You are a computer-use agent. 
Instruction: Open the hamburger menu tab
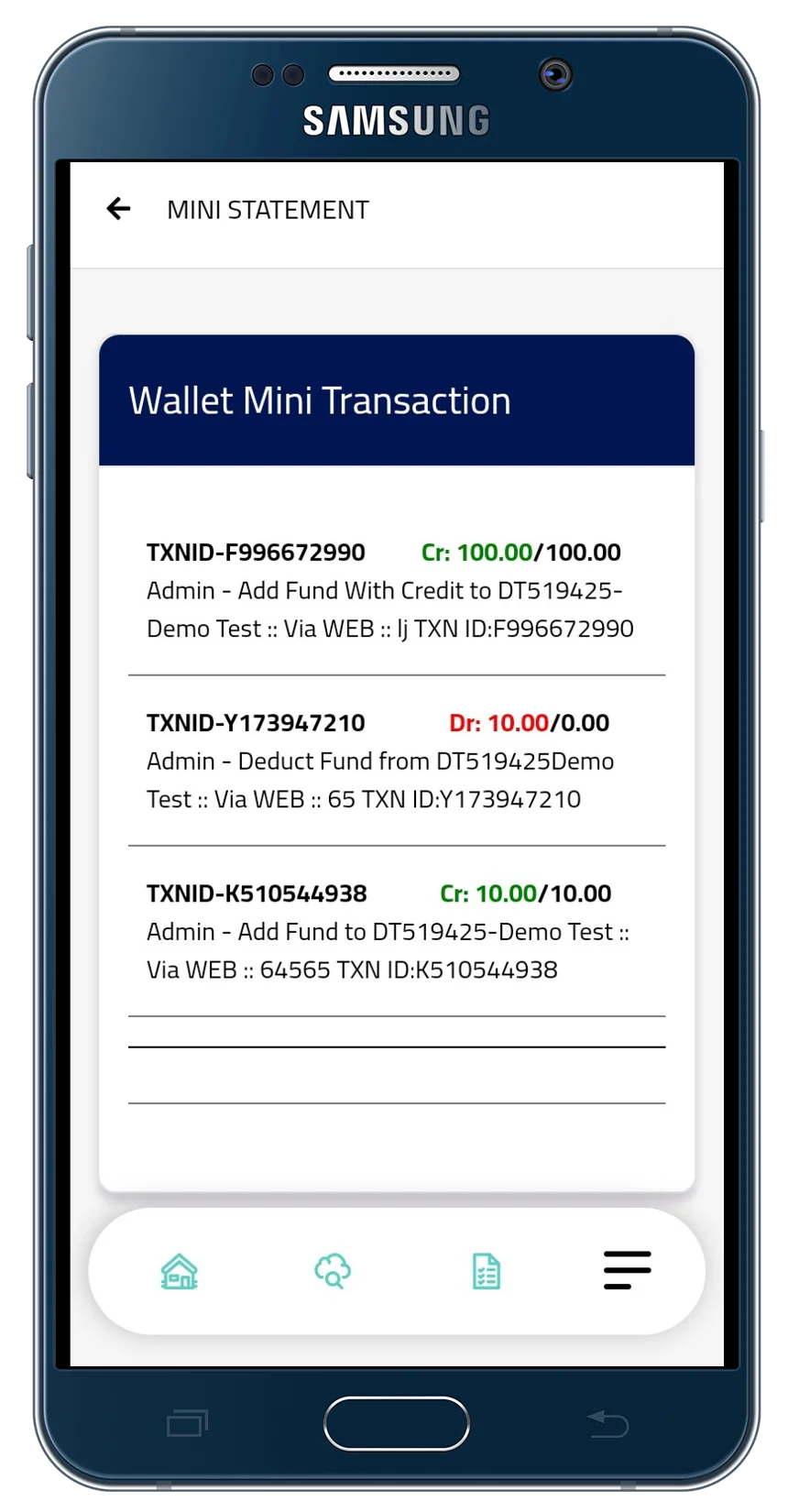pos(628,1270)
